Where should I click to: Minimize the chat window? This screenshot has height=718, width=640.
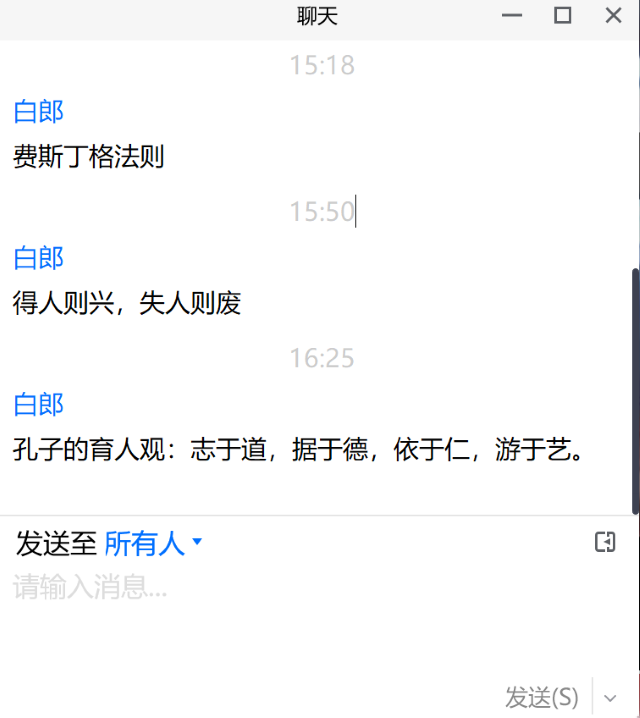[x=512, y=16]
